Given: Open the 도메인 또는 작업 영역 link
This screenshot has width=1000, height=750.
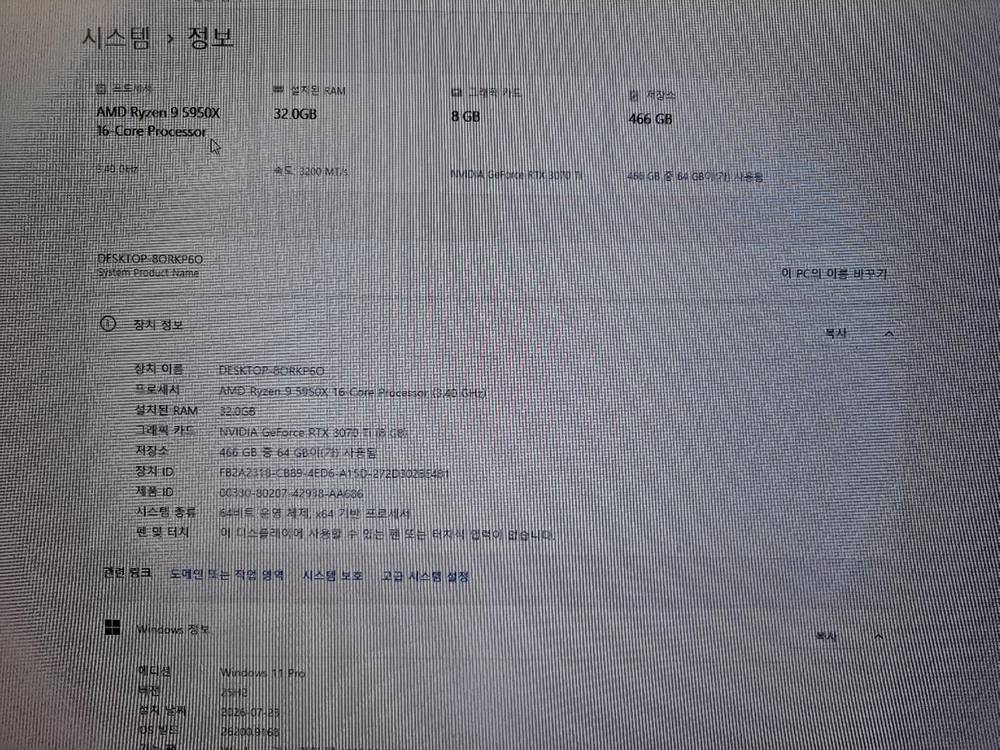Looking at the screenshot, I should [x=227, y=575].
